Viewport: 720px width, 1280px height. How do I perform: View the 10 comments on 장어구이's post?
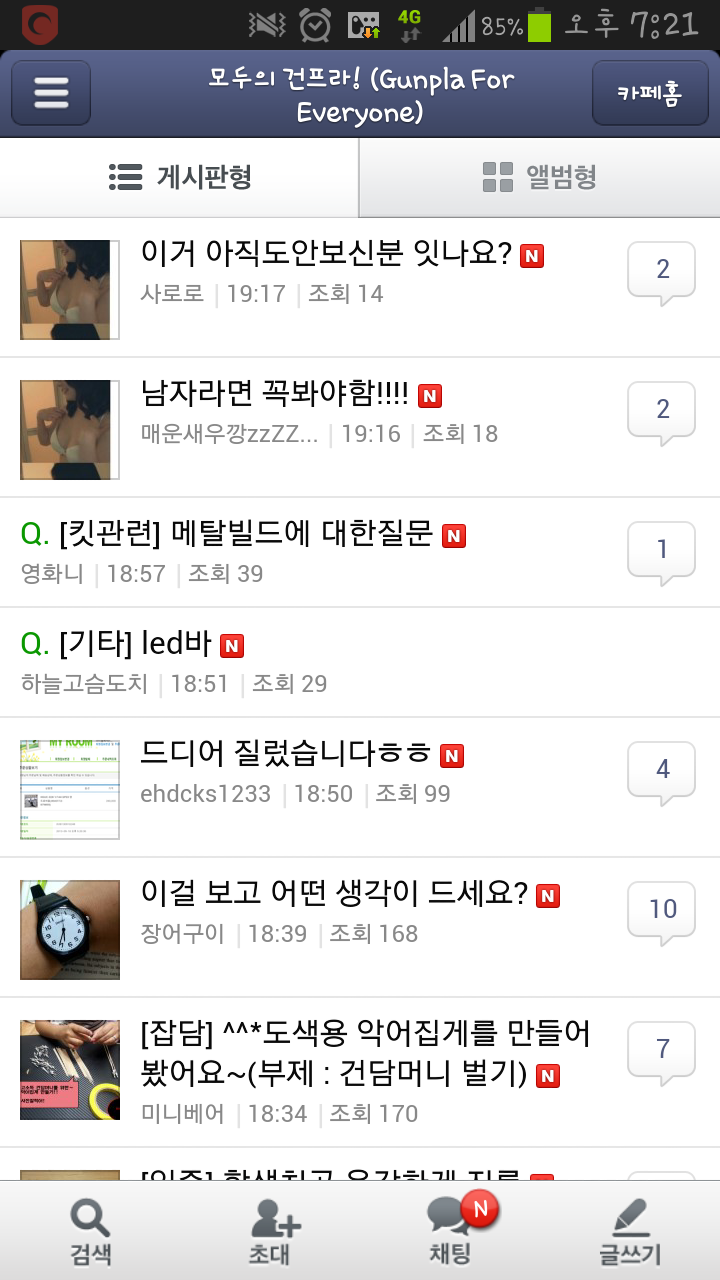662,910
